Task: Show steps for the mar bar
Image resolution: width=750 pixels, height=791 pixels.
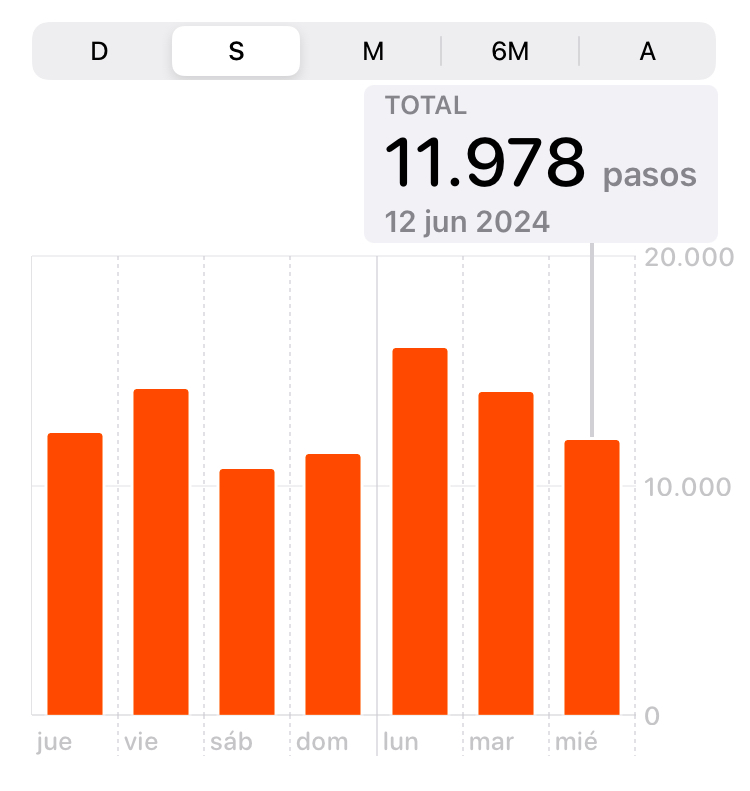Action: [506, 554]
